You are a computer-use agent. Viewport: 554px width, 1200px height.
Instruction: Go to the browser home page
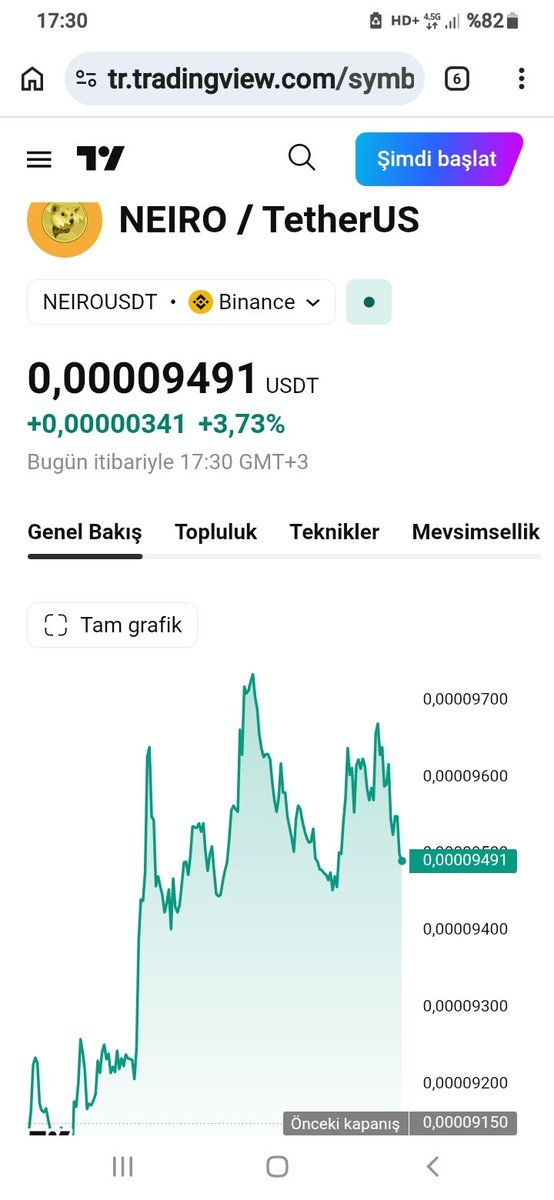(x=33, y=79)
